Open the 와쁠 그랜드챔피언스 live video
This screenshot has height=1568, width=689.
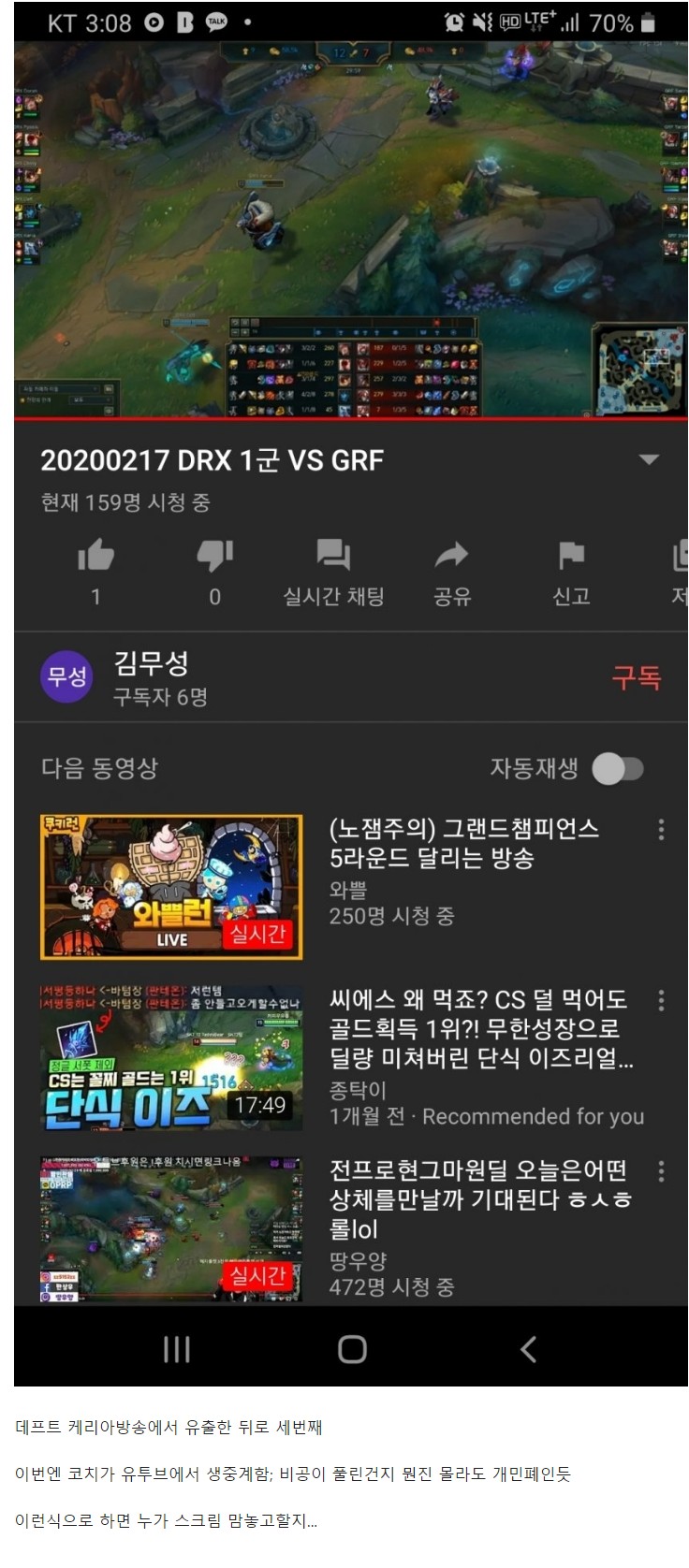pos(171,887)
